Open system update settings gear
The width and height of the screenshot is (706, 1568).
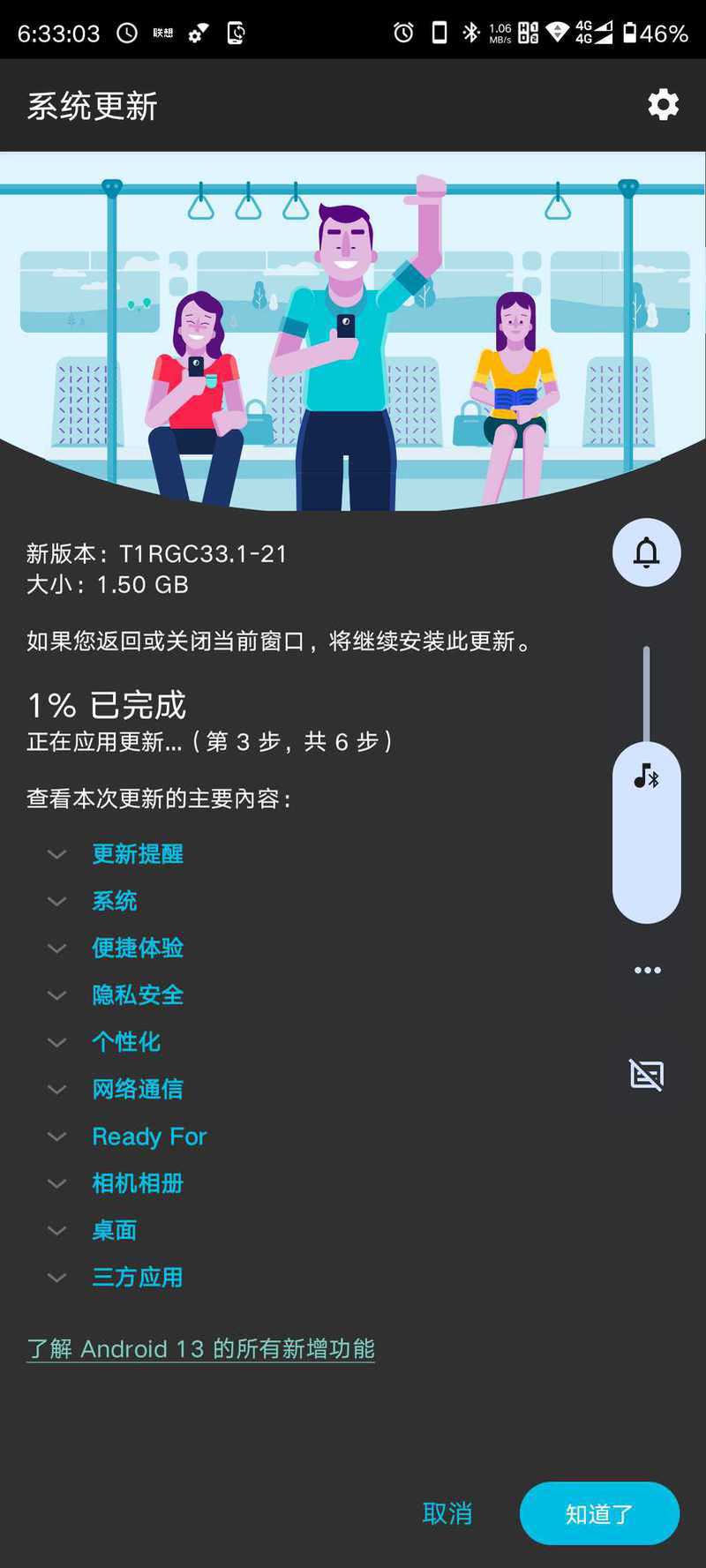(663, 105)
